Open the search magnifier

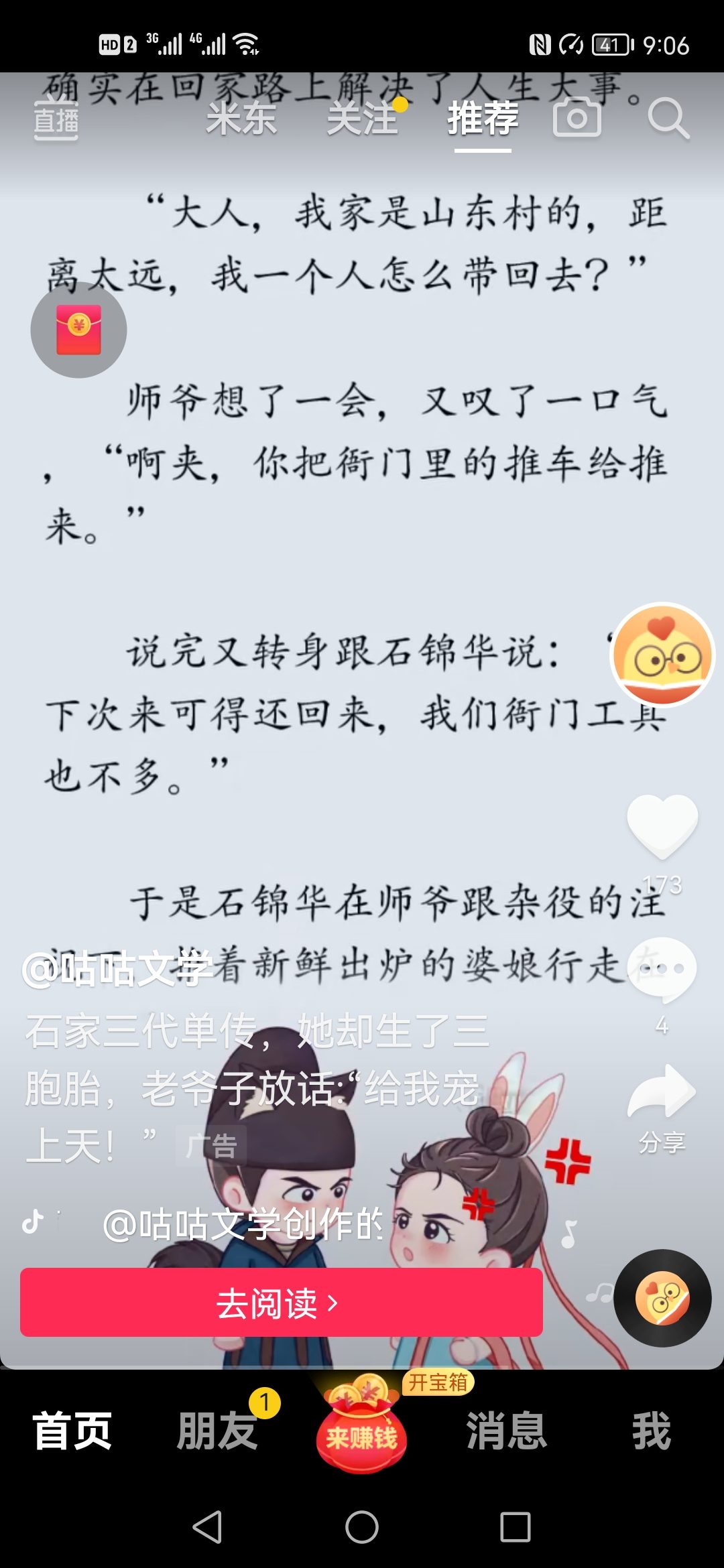[668, 119]
